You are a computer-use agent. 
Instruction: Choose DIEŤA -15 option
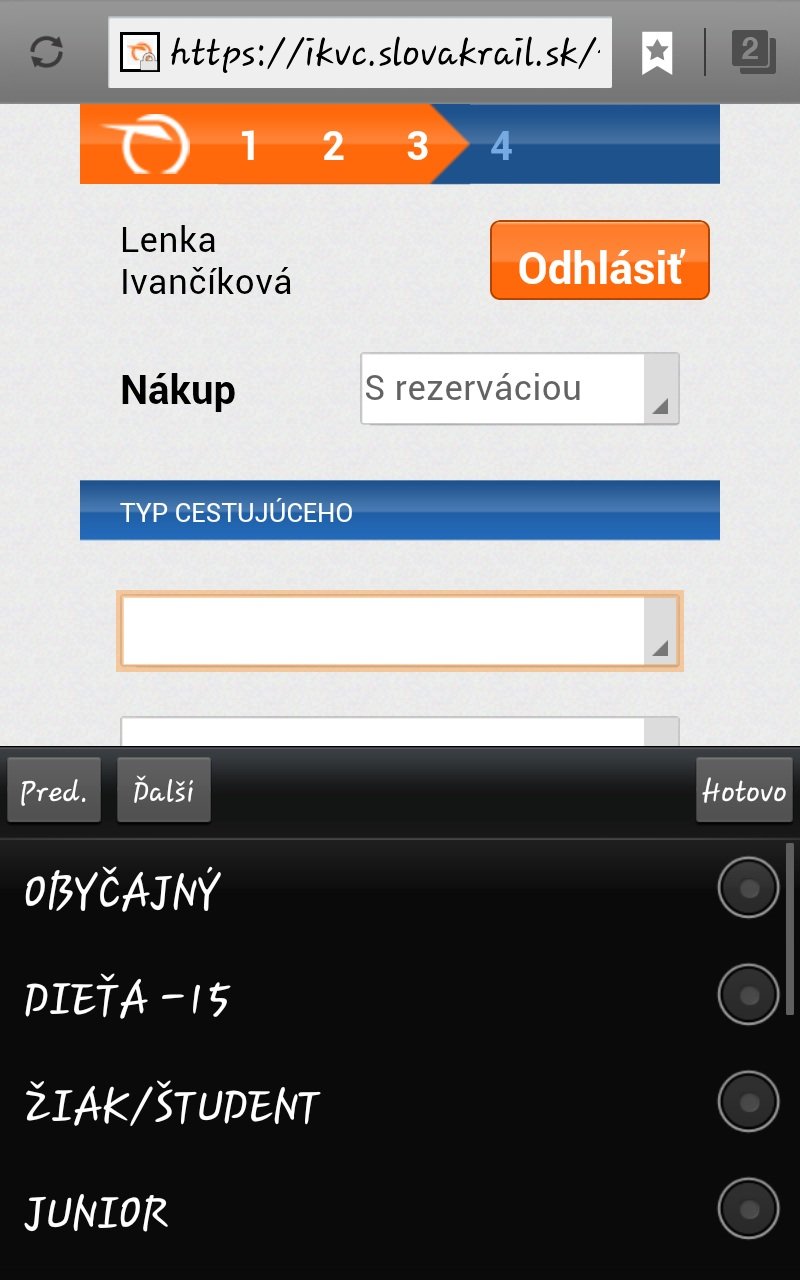400,996
